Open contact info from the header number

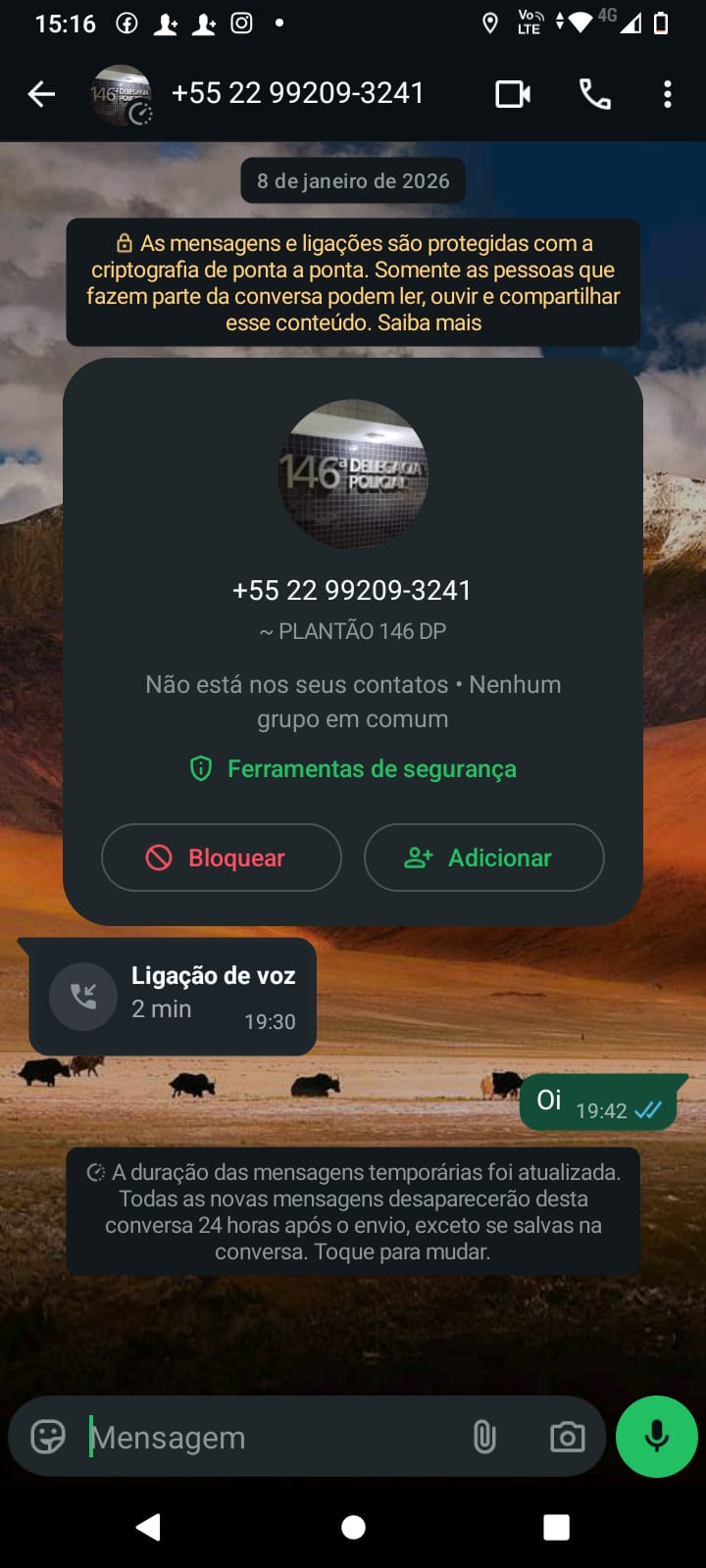(297, 93)
